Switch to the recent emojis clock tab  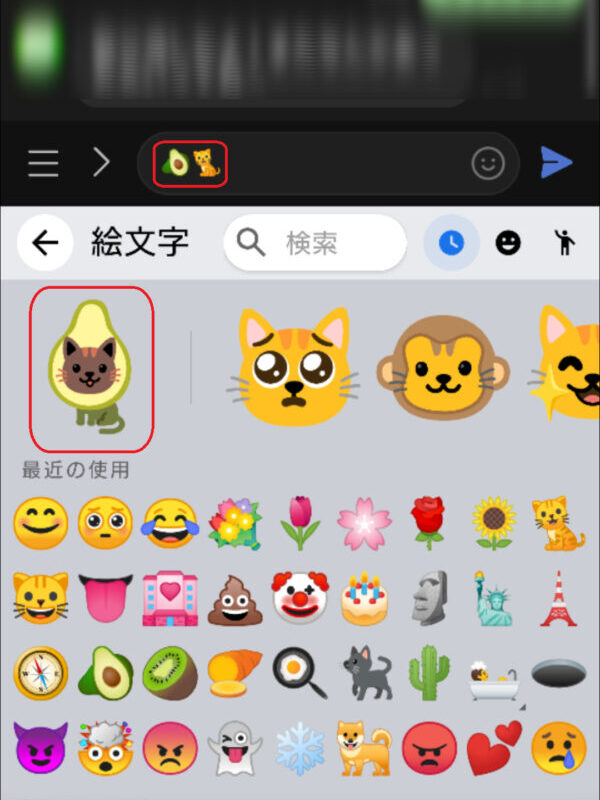coord(451,243)
